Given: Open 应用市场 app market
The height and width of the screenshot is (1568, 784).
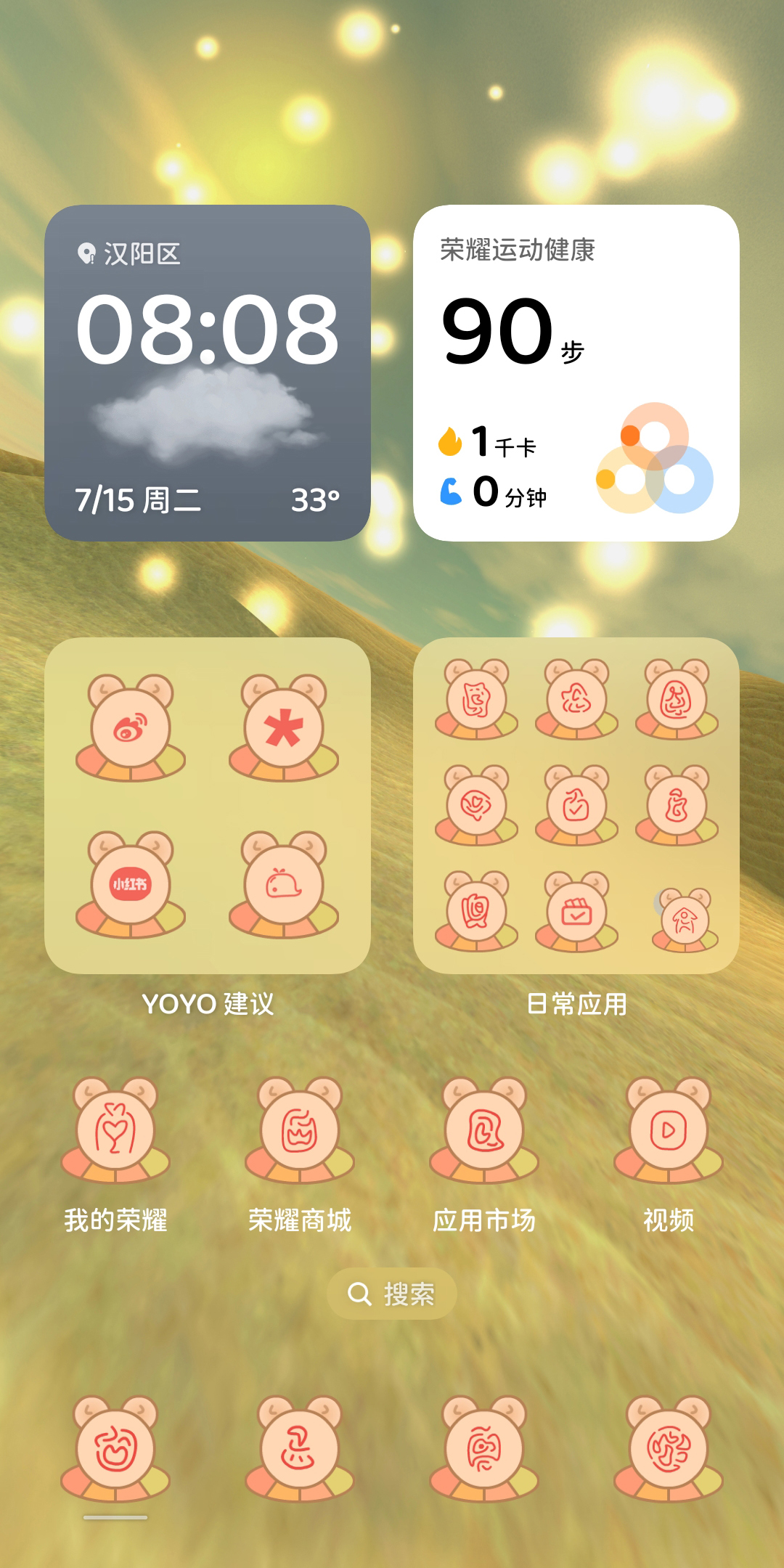Looking at the screenshot, I should click(x=484, y=1130).
